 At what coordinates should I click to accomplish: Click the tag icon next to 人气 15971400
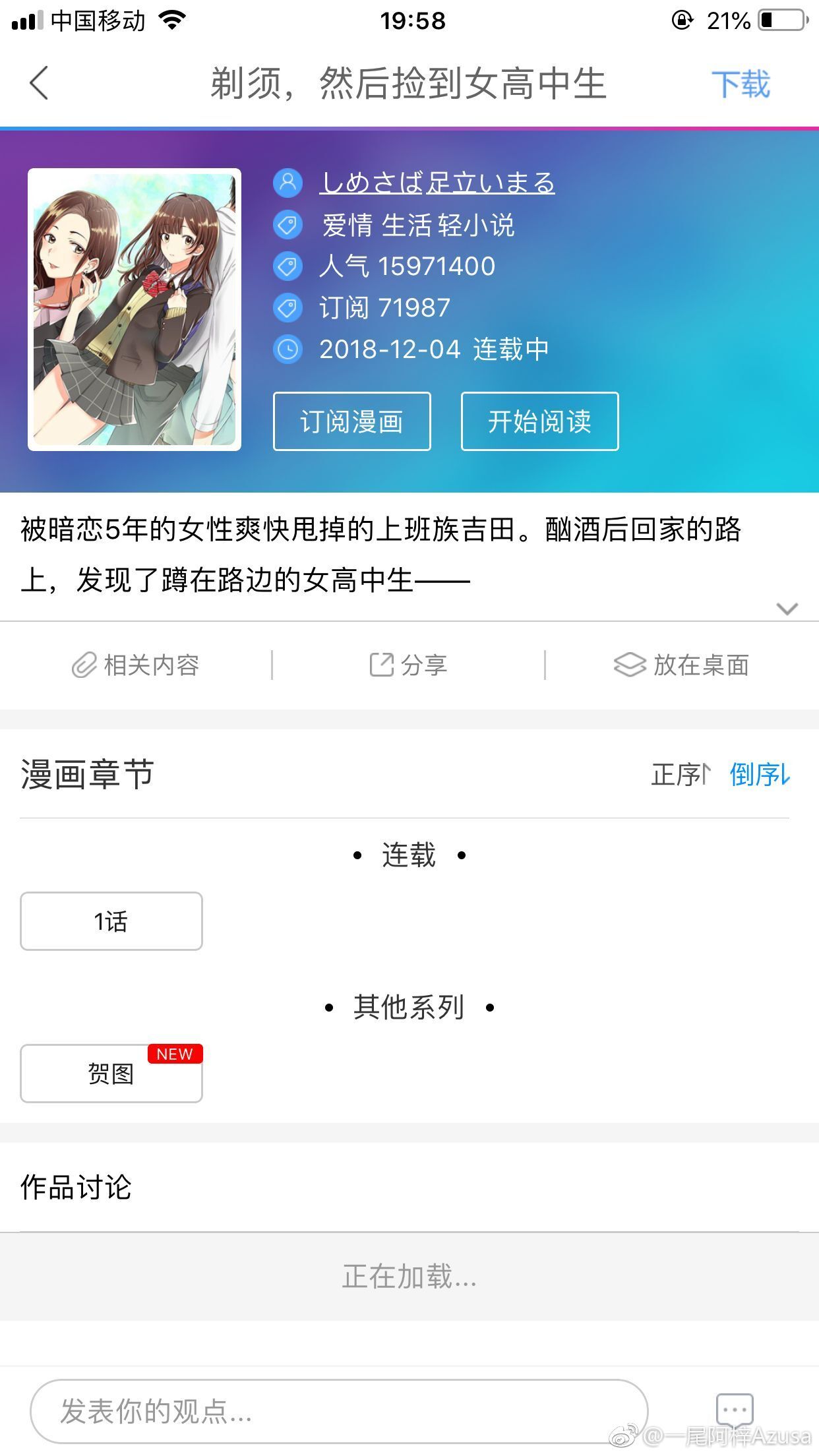click(287, 266)
